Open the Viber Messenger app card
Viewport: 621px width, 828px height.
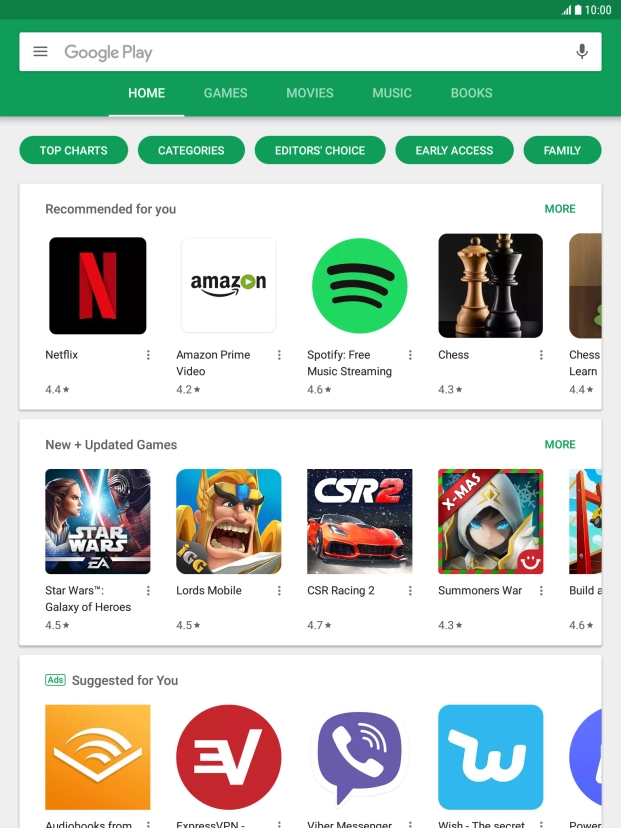point(360,757)
